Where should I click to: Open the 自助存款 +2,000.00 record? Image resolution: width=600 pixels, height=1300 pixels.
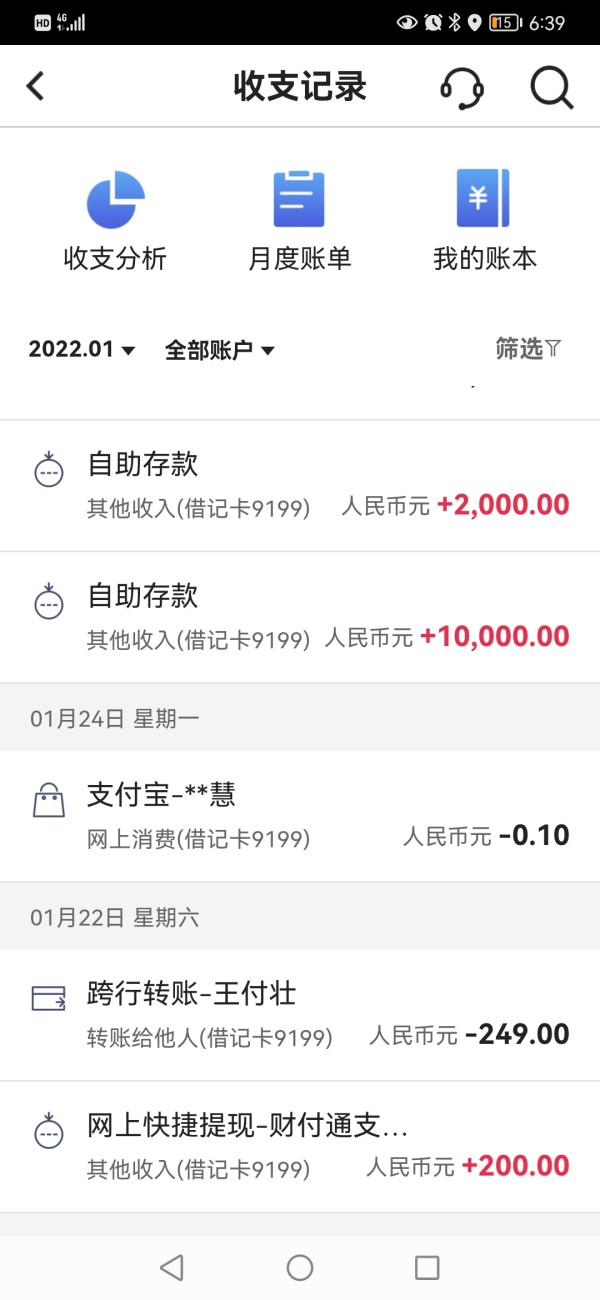click(300, 486)
